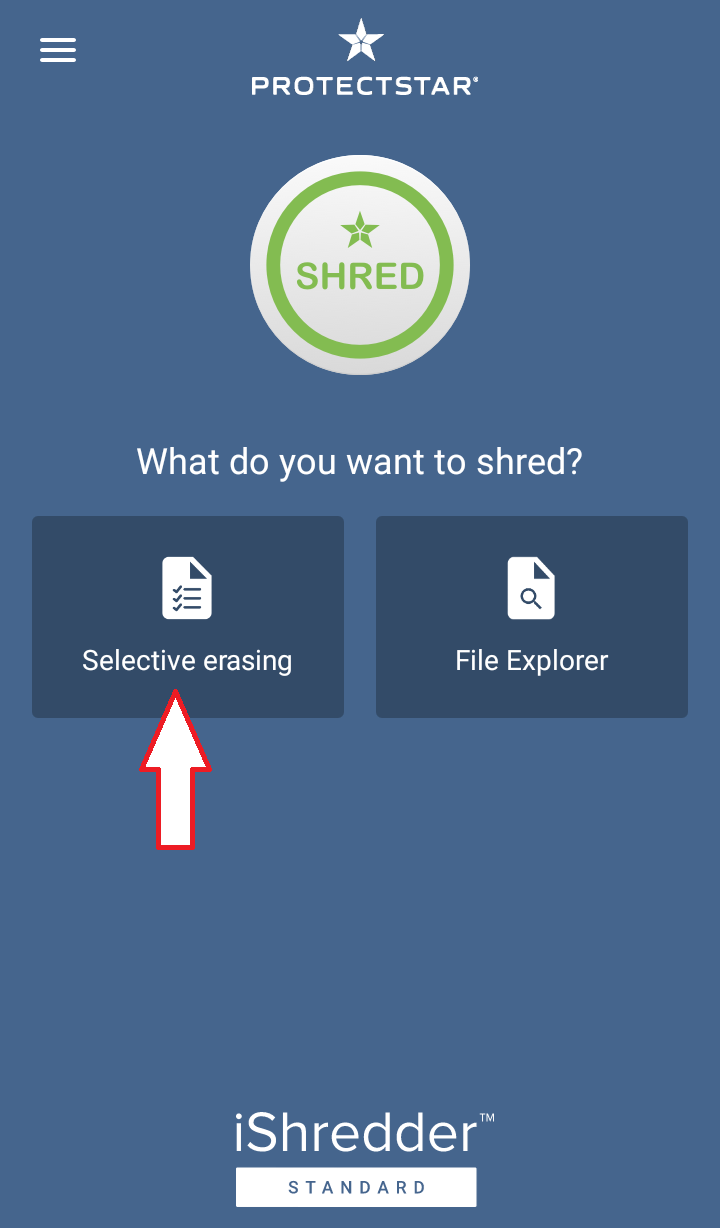
Task: Open the File Explorer card
Action: click(531, 616)
